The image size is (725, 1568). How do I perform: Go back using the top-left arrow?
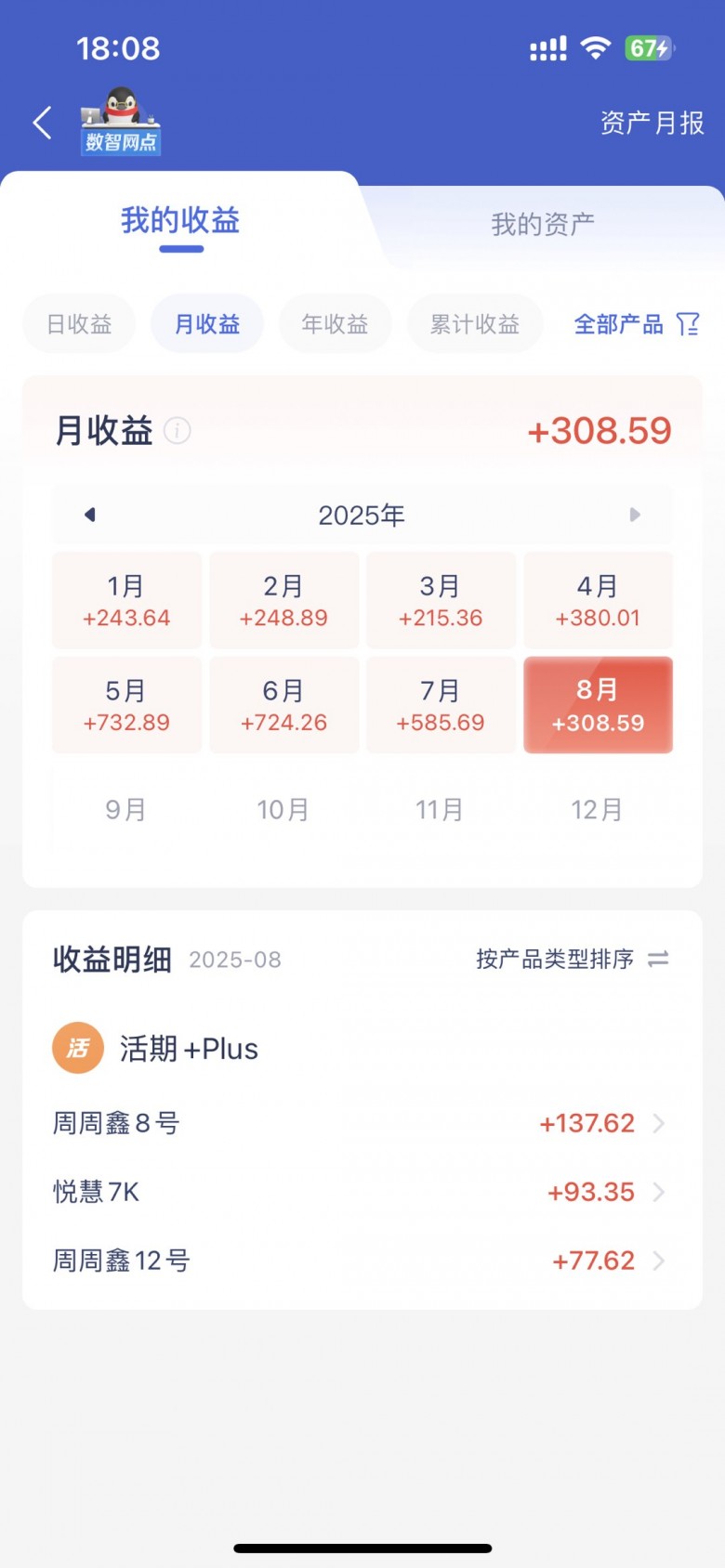pos(43,123)
